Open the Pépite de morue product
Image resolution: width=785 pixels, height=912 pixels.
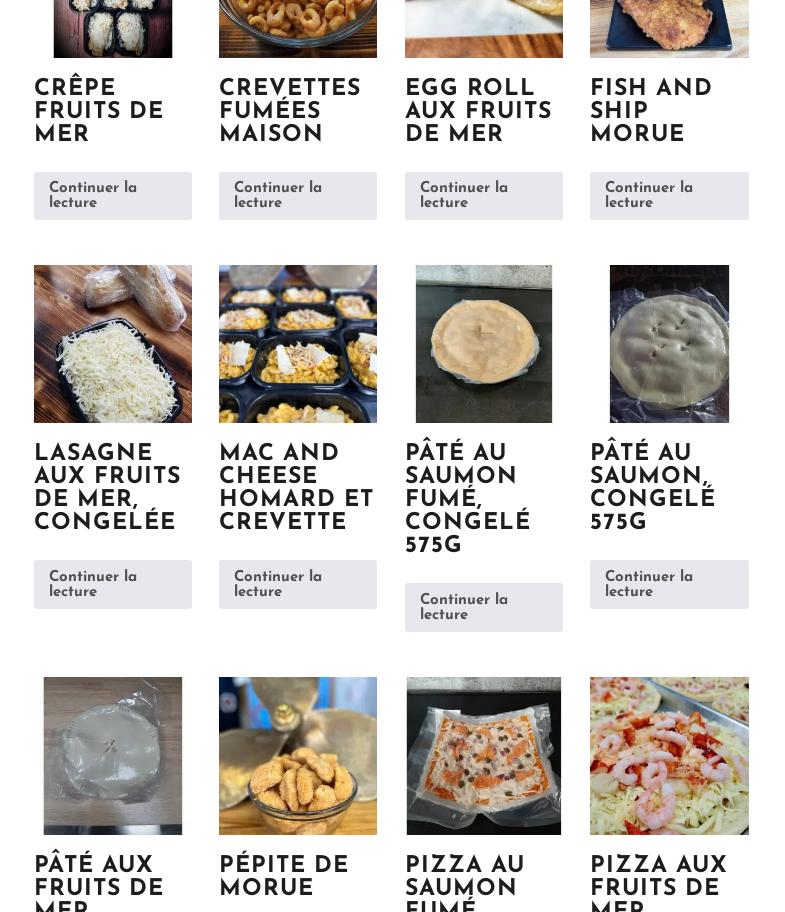[x=284, y=877]
